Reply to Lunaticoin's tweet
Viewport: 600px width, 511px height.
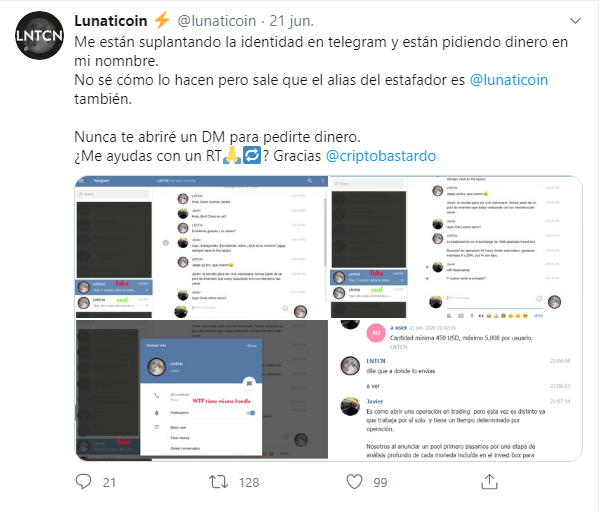[86, 483]
